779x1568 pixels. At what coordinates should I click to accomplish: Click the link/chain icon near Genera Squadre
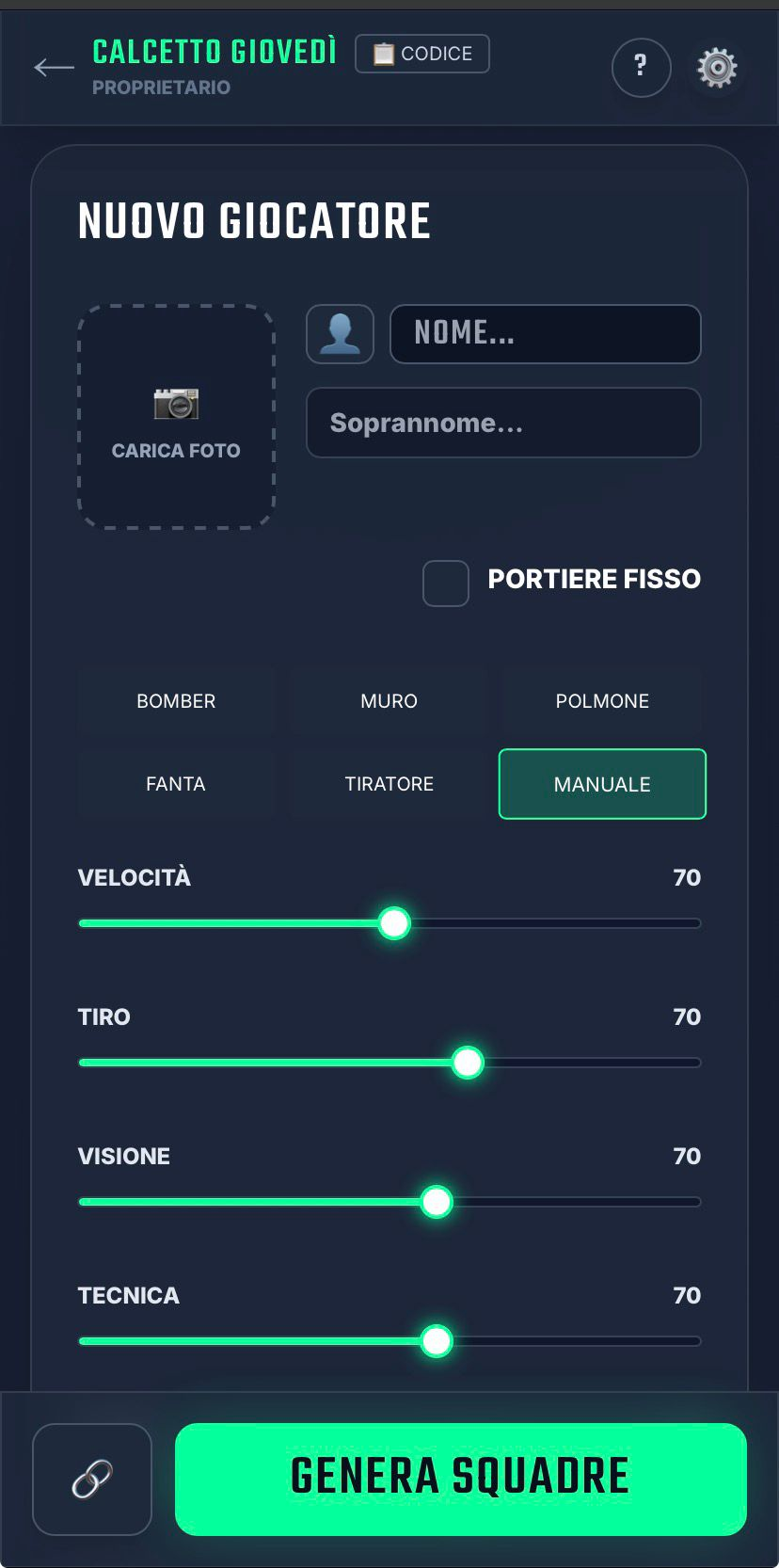(91, 1478)
